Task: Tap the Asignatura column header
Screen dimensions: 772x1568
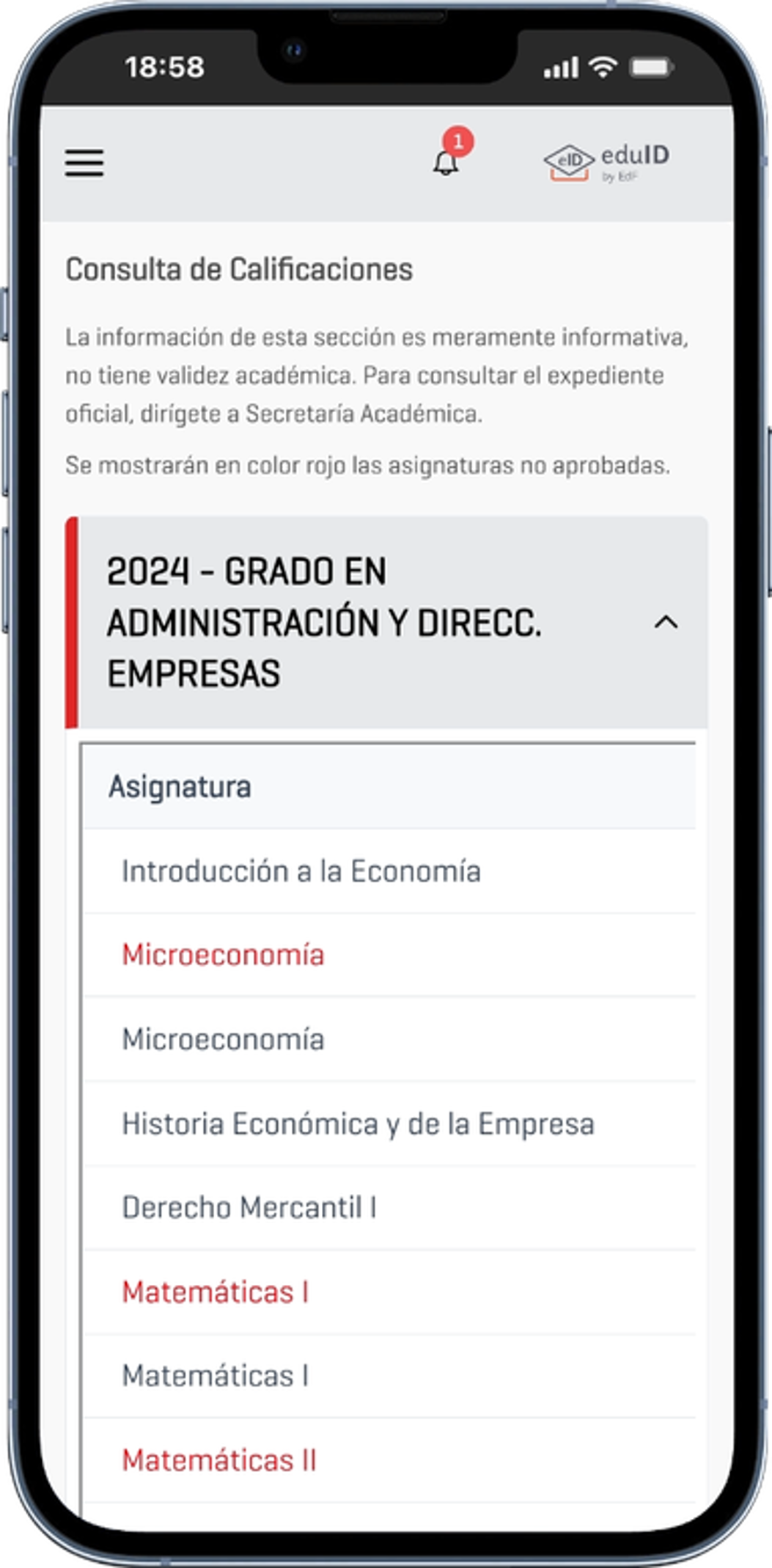Action: [x=180, y=787]
